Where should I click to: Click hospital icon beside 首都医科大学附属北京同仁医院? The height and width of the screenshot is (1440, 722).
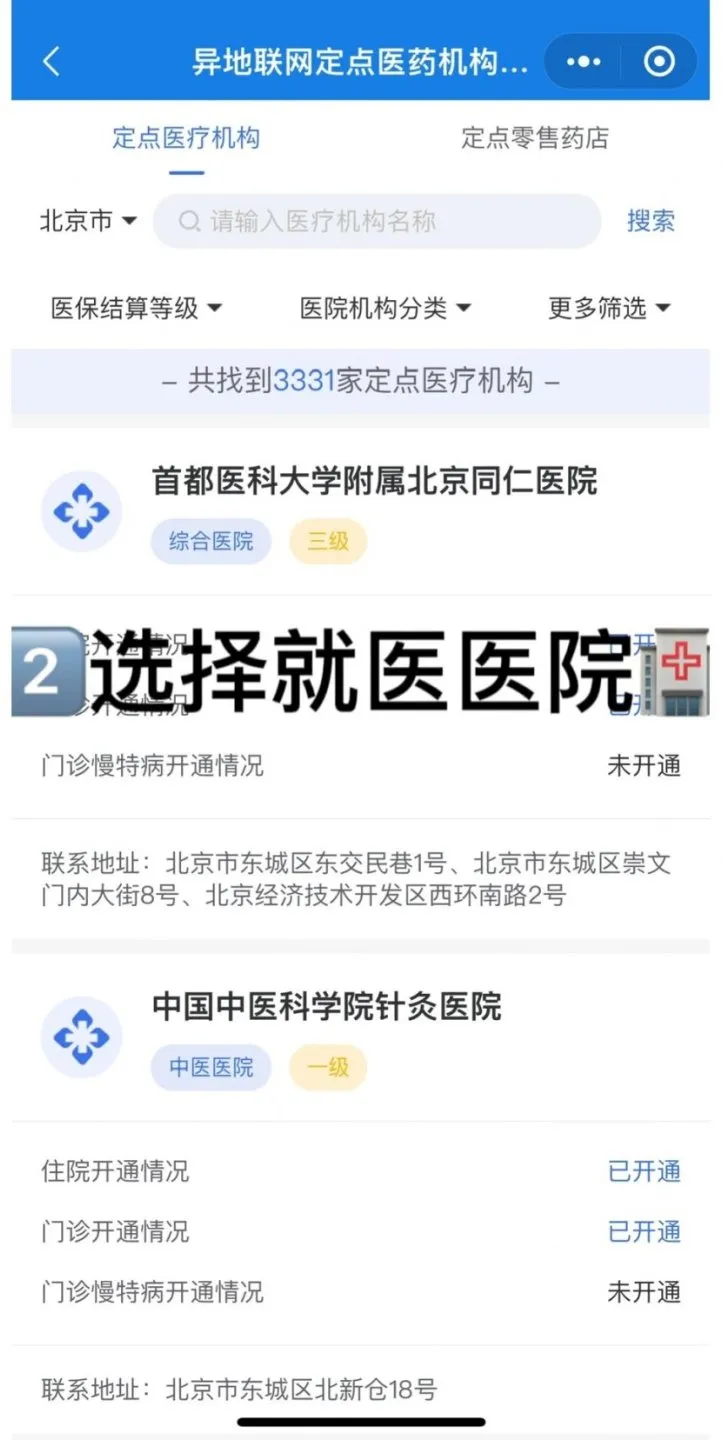[81, 510]
